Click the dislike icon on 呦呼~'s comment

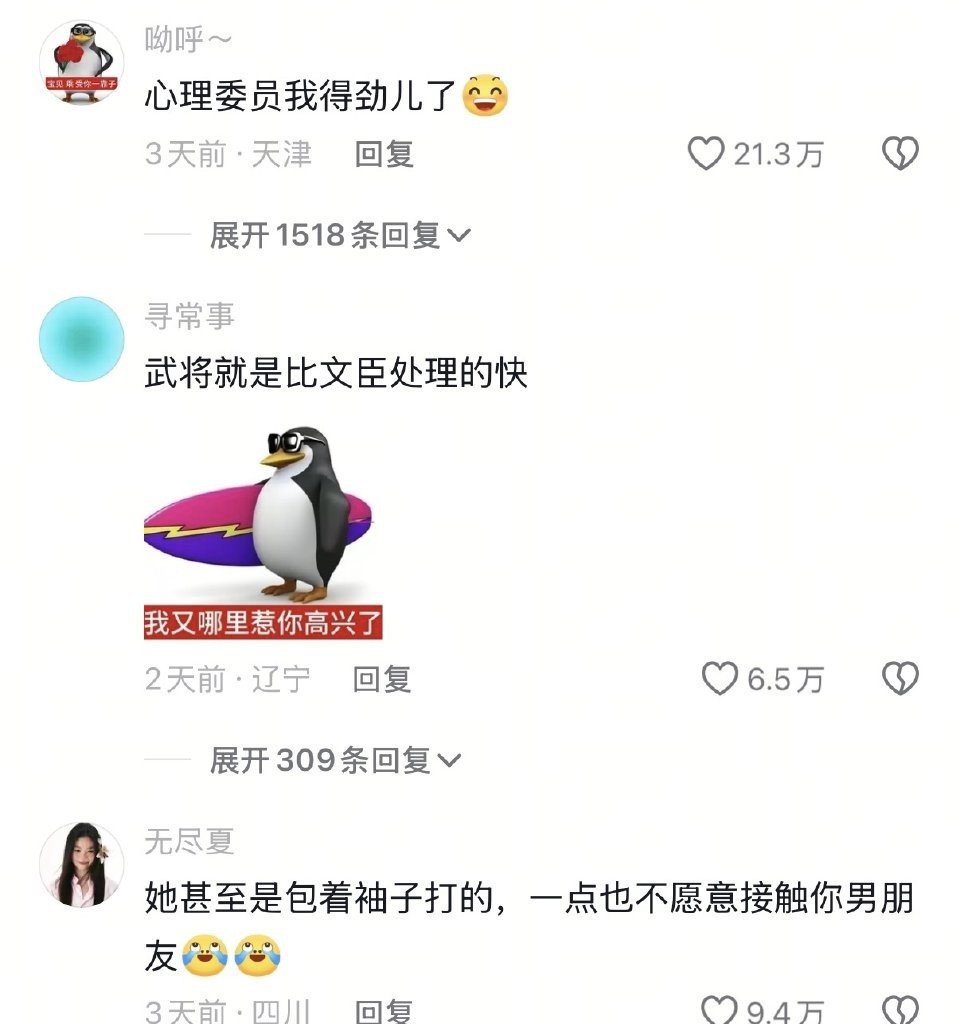(901, 154)
